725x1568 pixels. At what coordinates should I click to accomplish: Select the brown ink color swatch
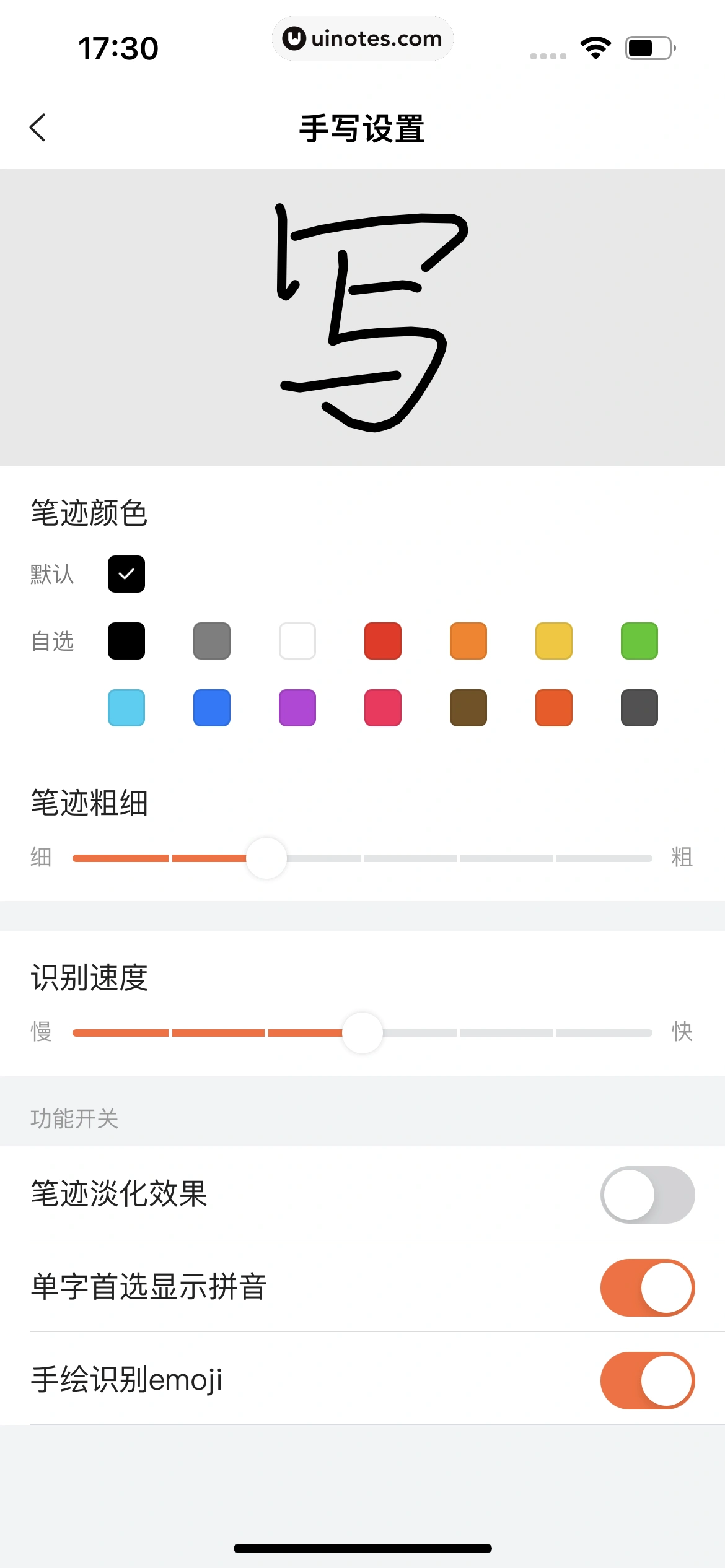click(x=468, y=708)
